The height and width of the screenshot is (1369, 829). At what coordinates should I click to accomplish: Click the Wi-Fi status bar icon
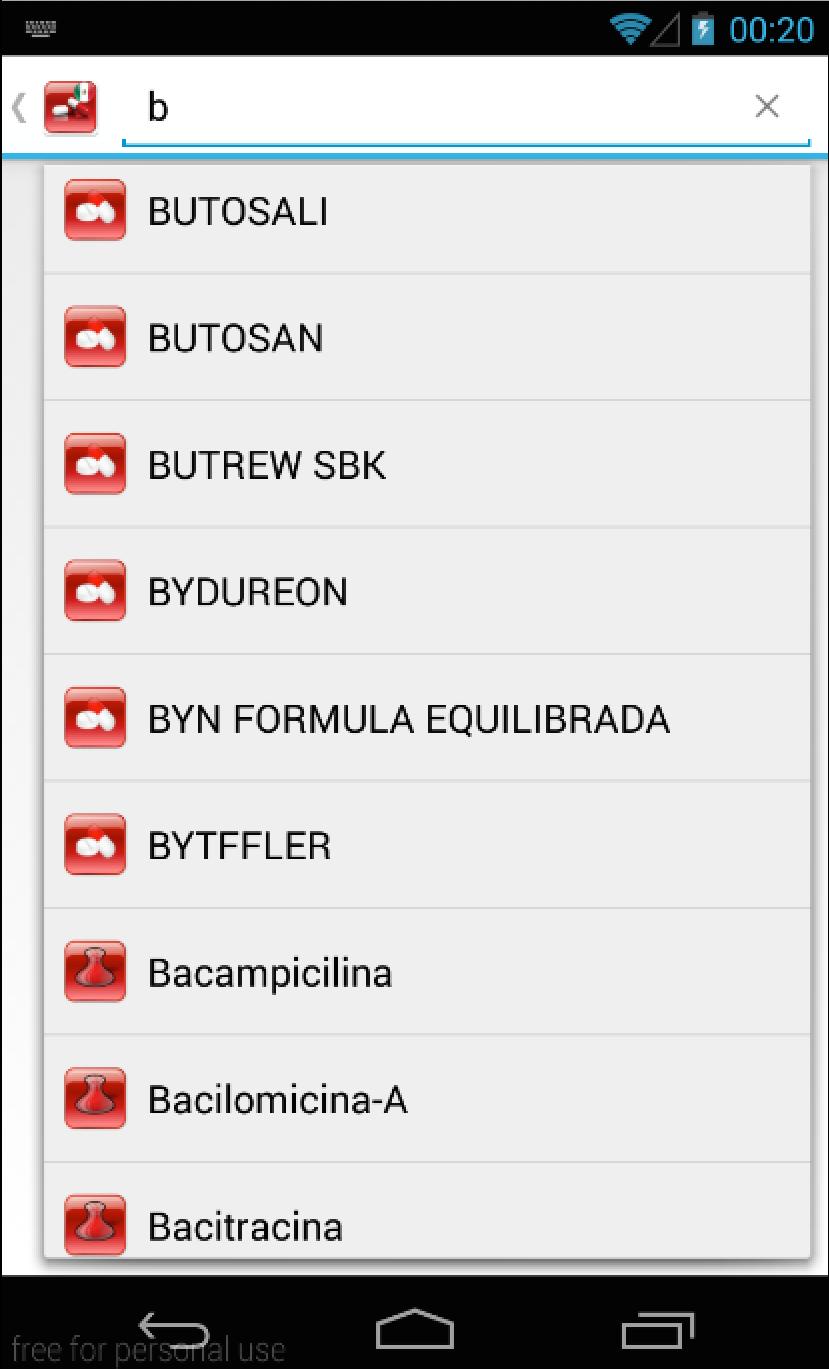[x=628, y=29]
